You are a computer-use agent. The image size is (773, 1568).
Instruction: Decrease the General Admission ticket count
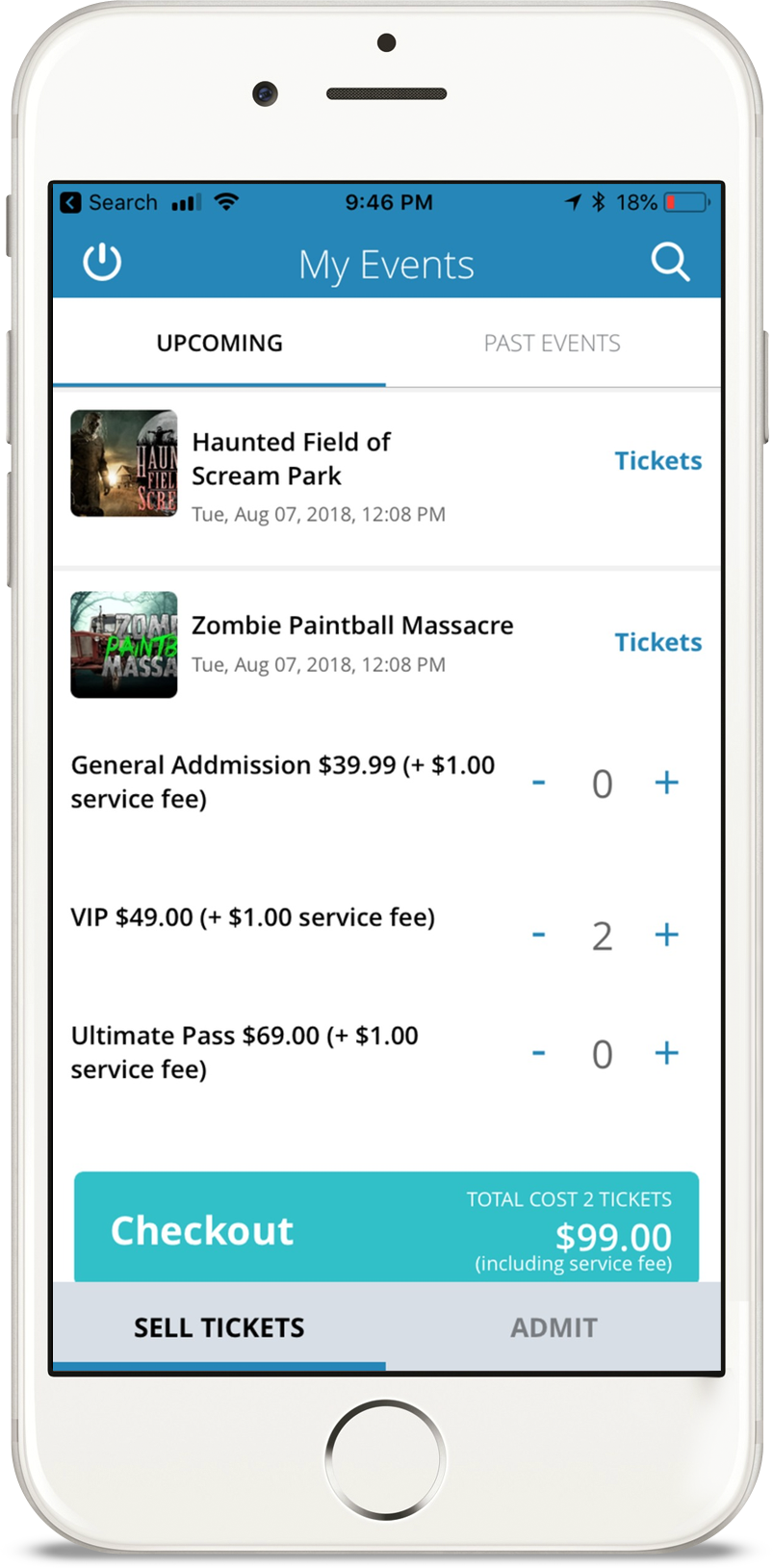539,783
